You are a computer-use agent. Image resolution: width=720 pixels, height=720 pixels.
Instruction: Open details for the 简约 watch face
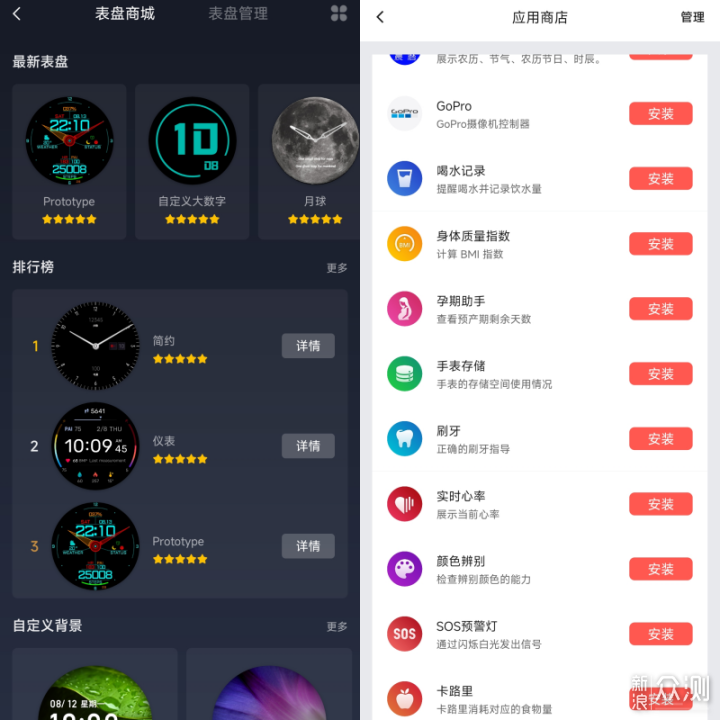click(x=308, y=346)
